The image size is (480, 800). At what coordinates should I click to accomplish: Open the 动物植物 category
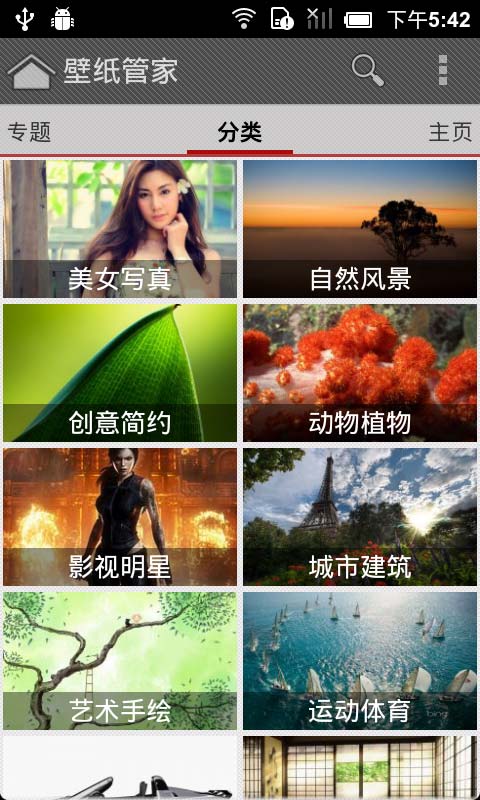[x=360, y=373]
